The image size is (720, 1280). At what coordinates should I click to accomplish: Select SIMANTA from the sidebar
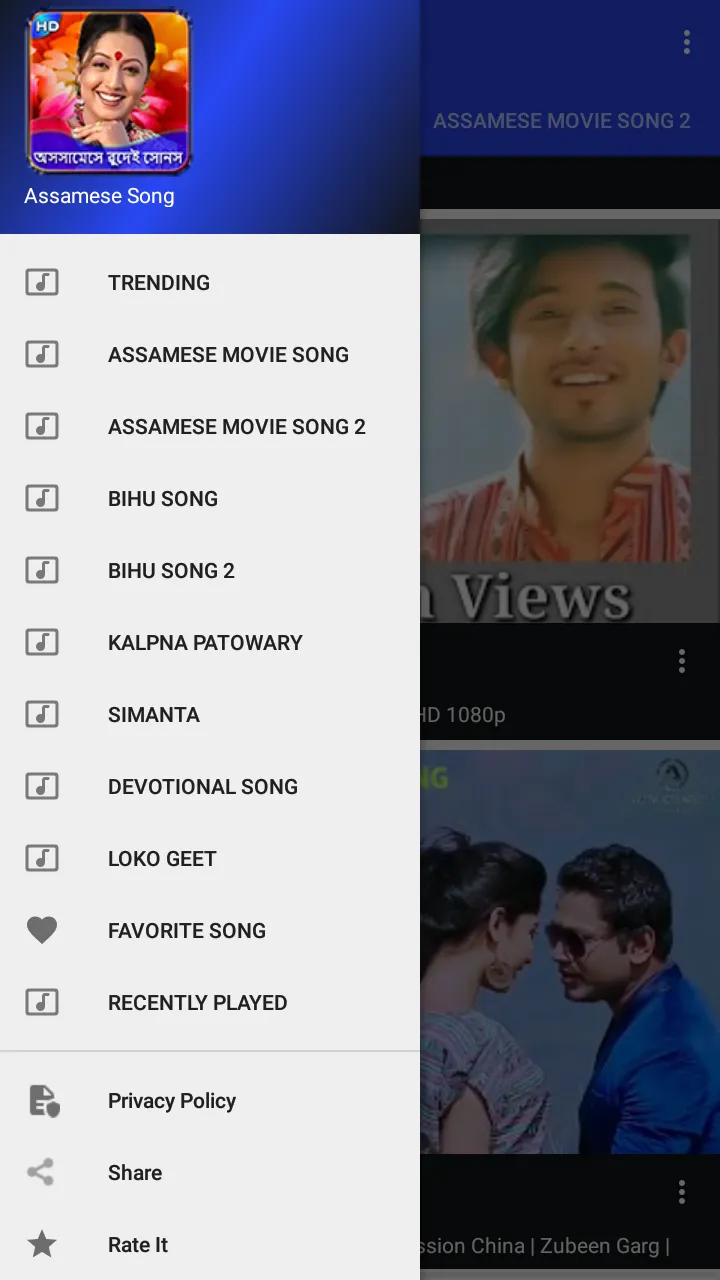[153, 714]
